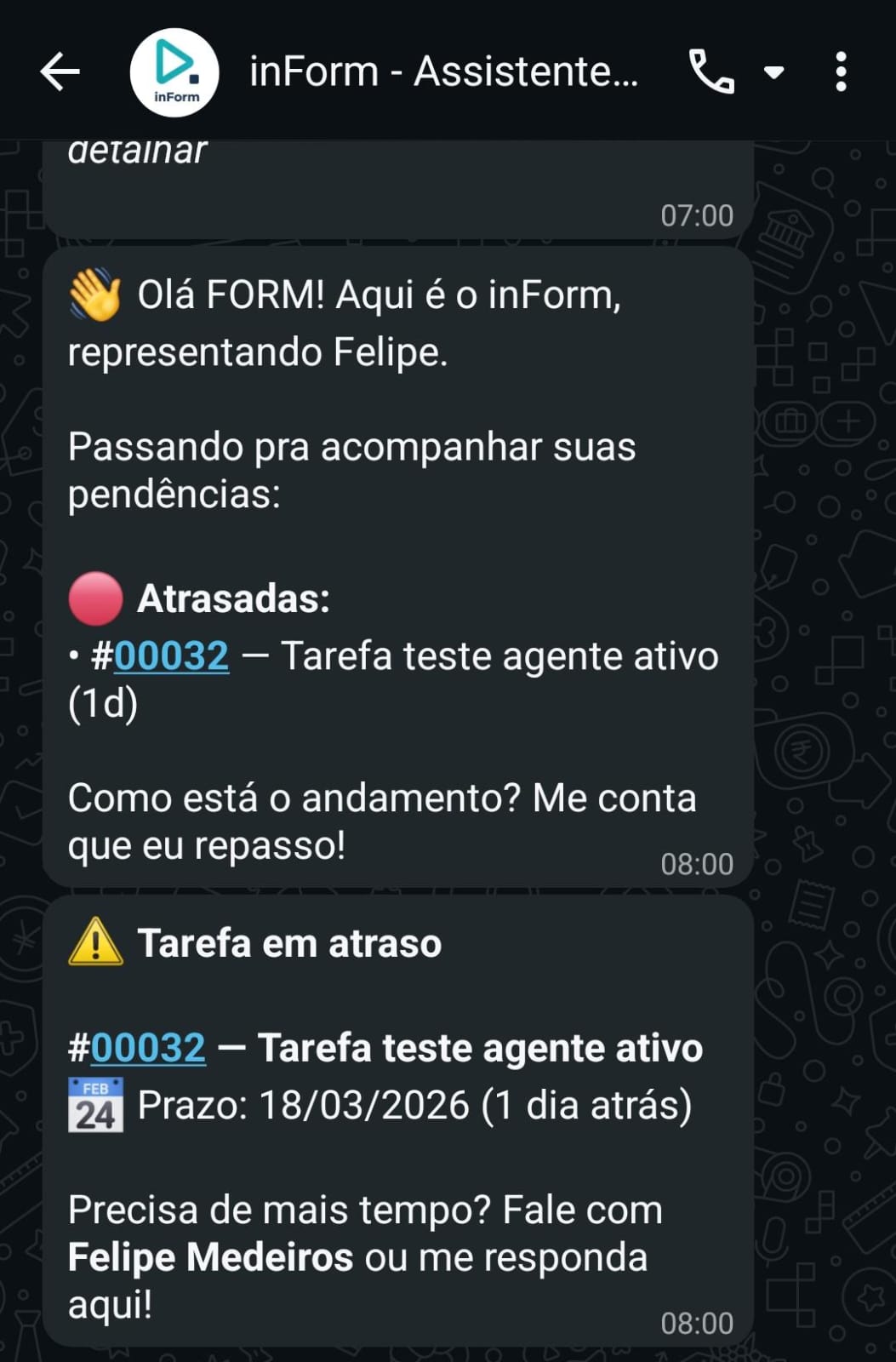The height and width of the screenshot is (1362, 896).
Task: Tap the 07:00 timestamp
Action: tap(698, 215)
